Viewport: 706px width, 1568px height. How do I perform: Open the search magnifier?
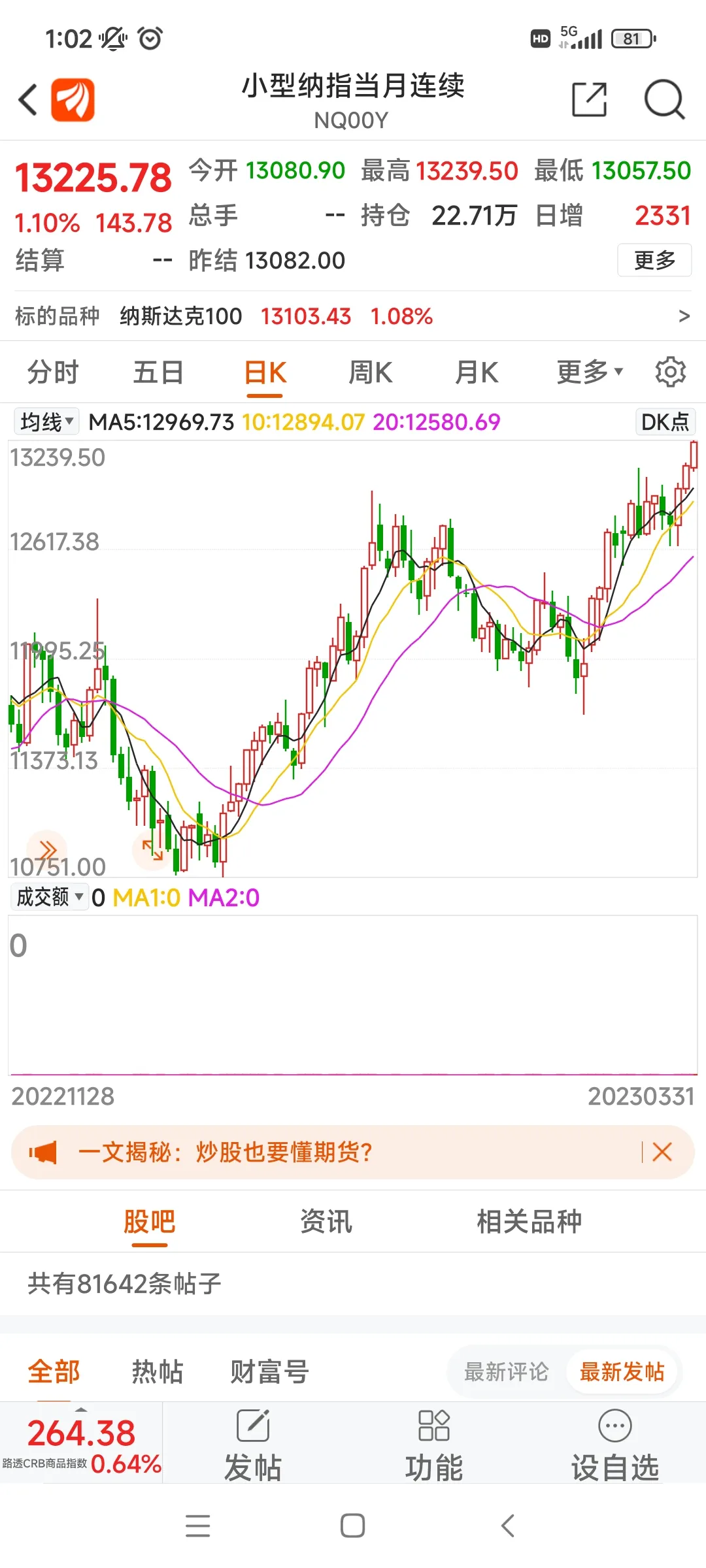coord(664,100)
